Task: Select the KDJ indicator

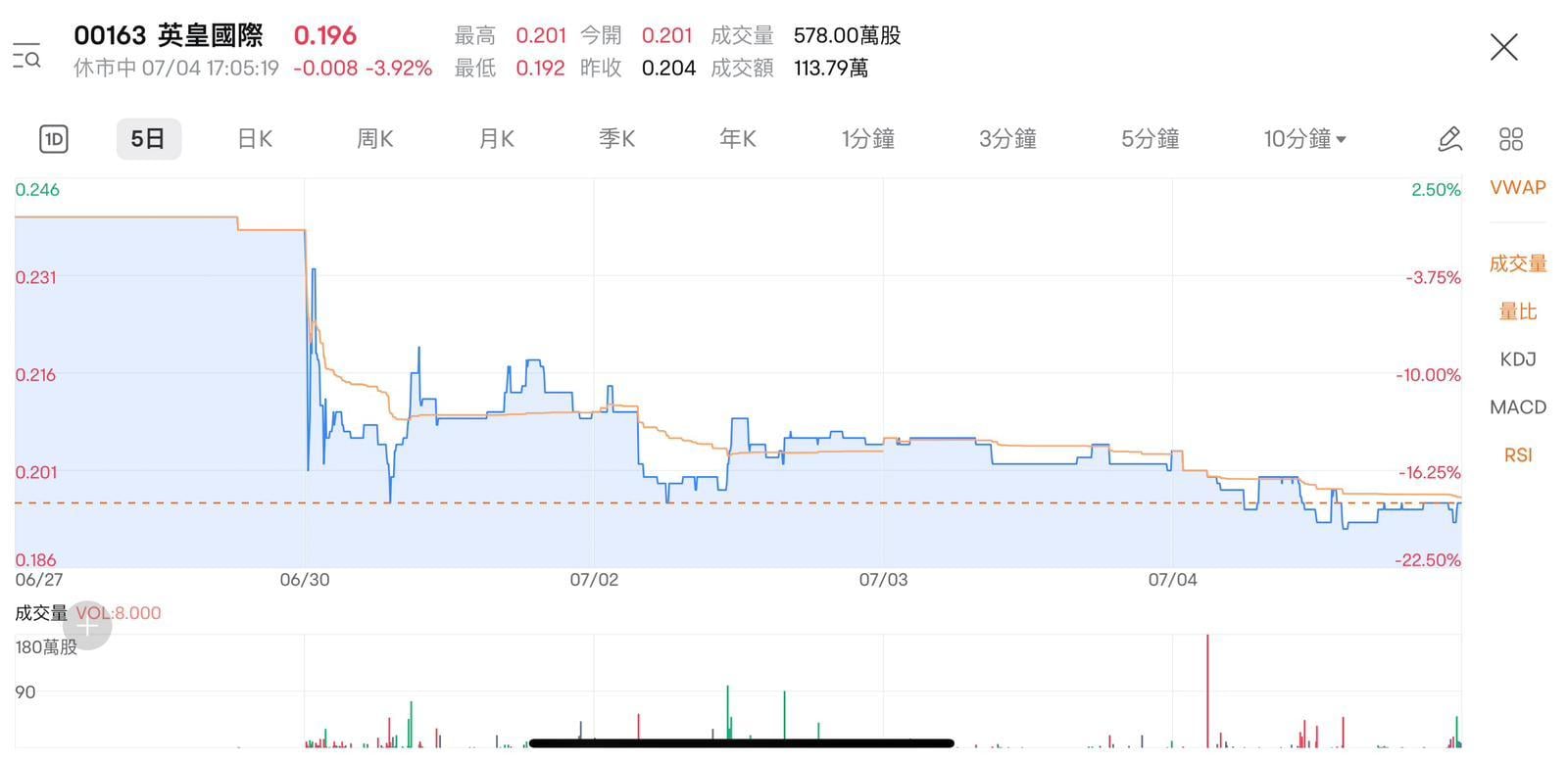Action: click(x=1517, y=359)
